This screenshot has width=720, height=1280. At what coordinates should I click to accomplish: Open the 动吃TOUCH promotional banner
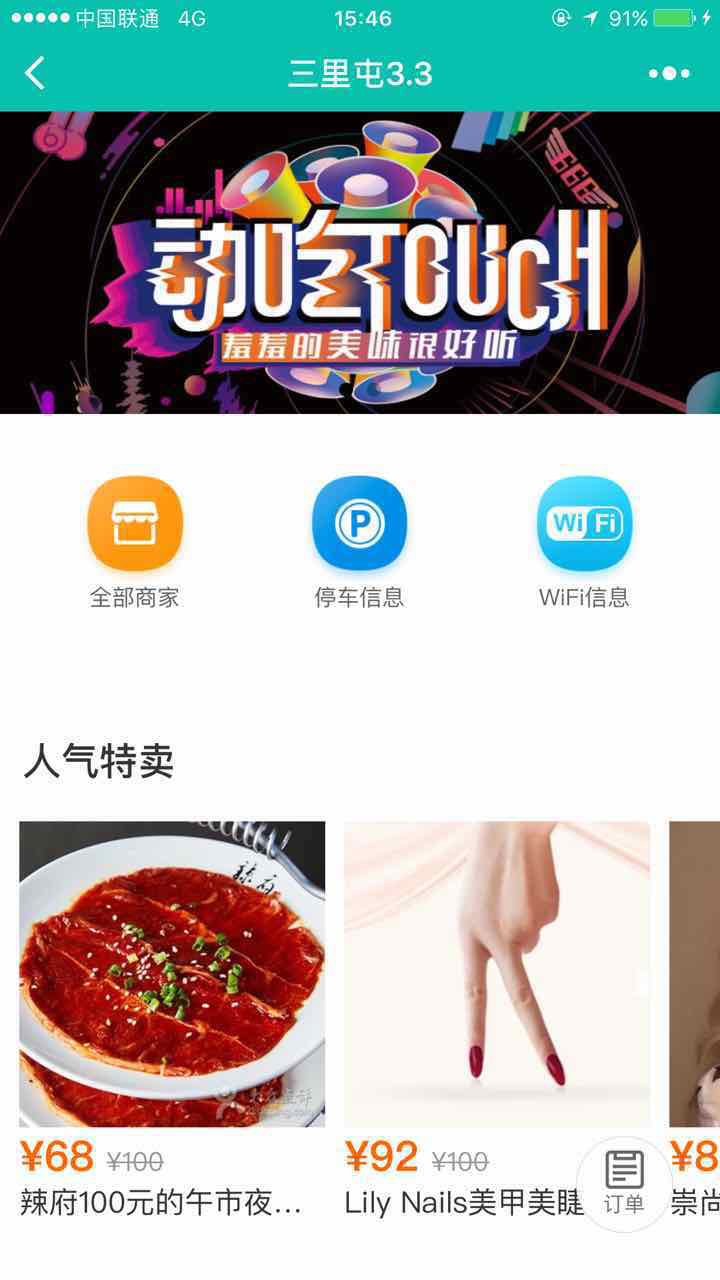[x=360, y=262]
